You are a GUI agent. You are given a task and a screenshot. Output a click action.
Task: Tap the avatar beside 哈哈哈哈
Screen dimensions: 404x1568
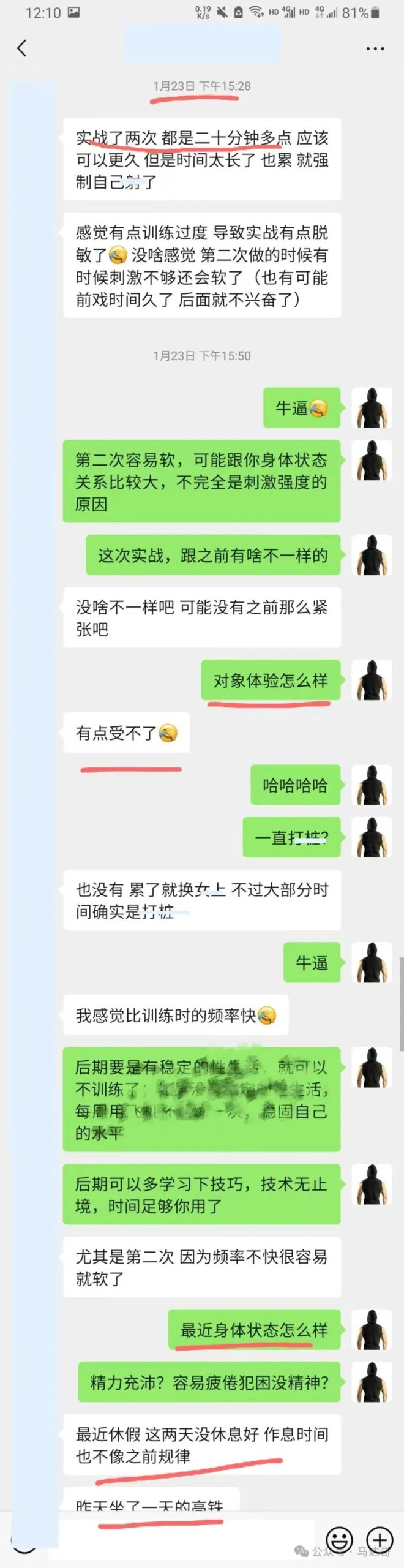tap(372, 785)
